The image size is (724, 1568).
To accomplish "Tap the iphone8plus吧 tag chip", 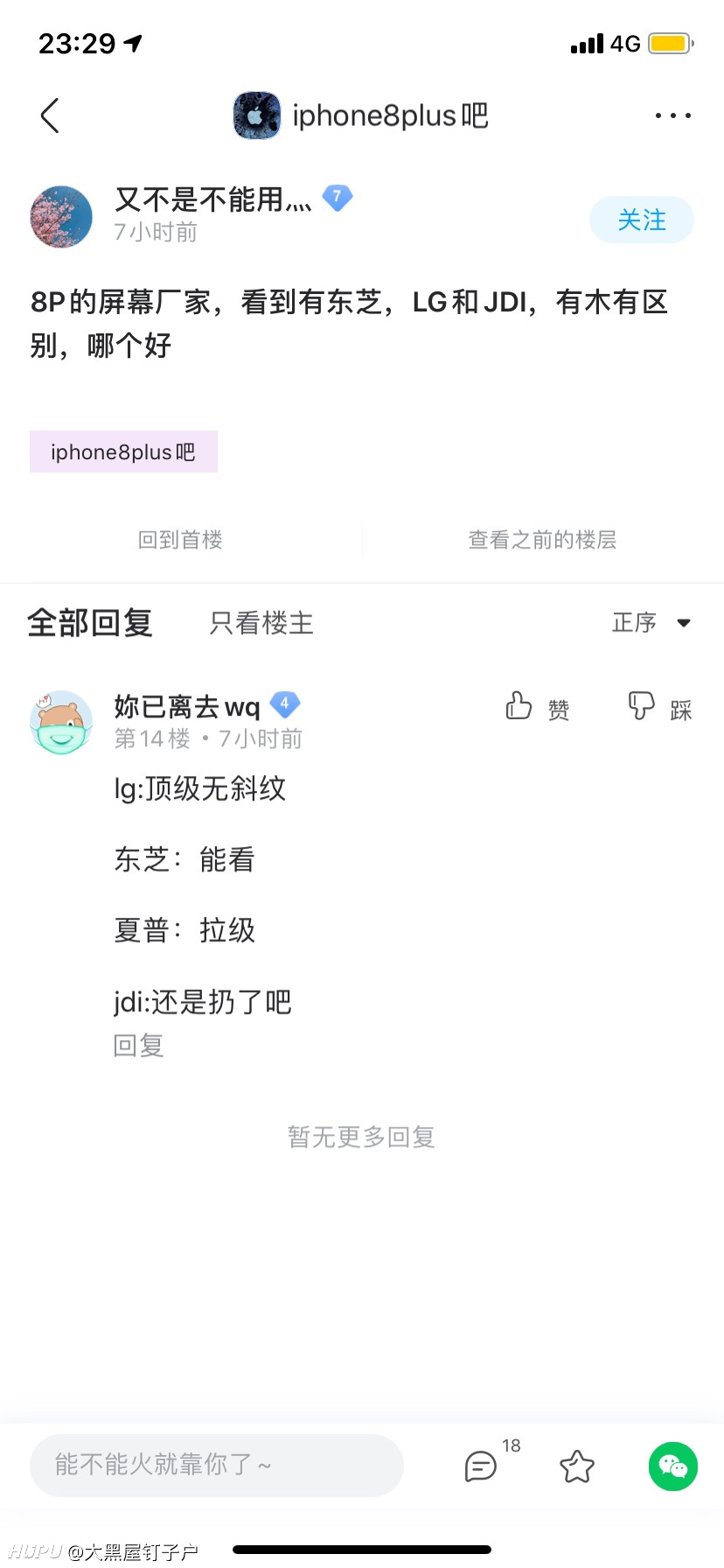I will [123, 451].
